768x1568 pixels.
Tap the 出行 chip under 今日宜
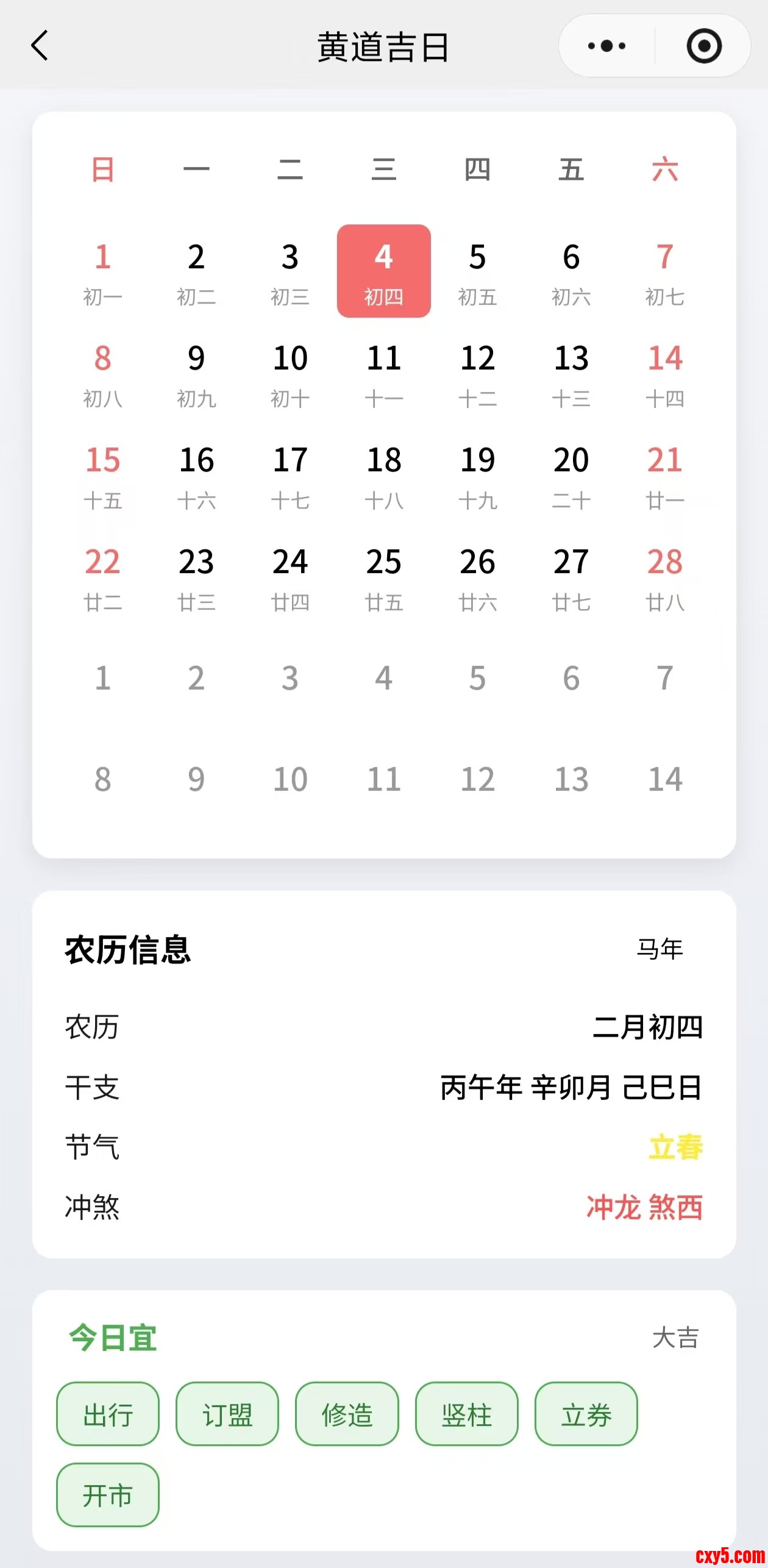108,1414
